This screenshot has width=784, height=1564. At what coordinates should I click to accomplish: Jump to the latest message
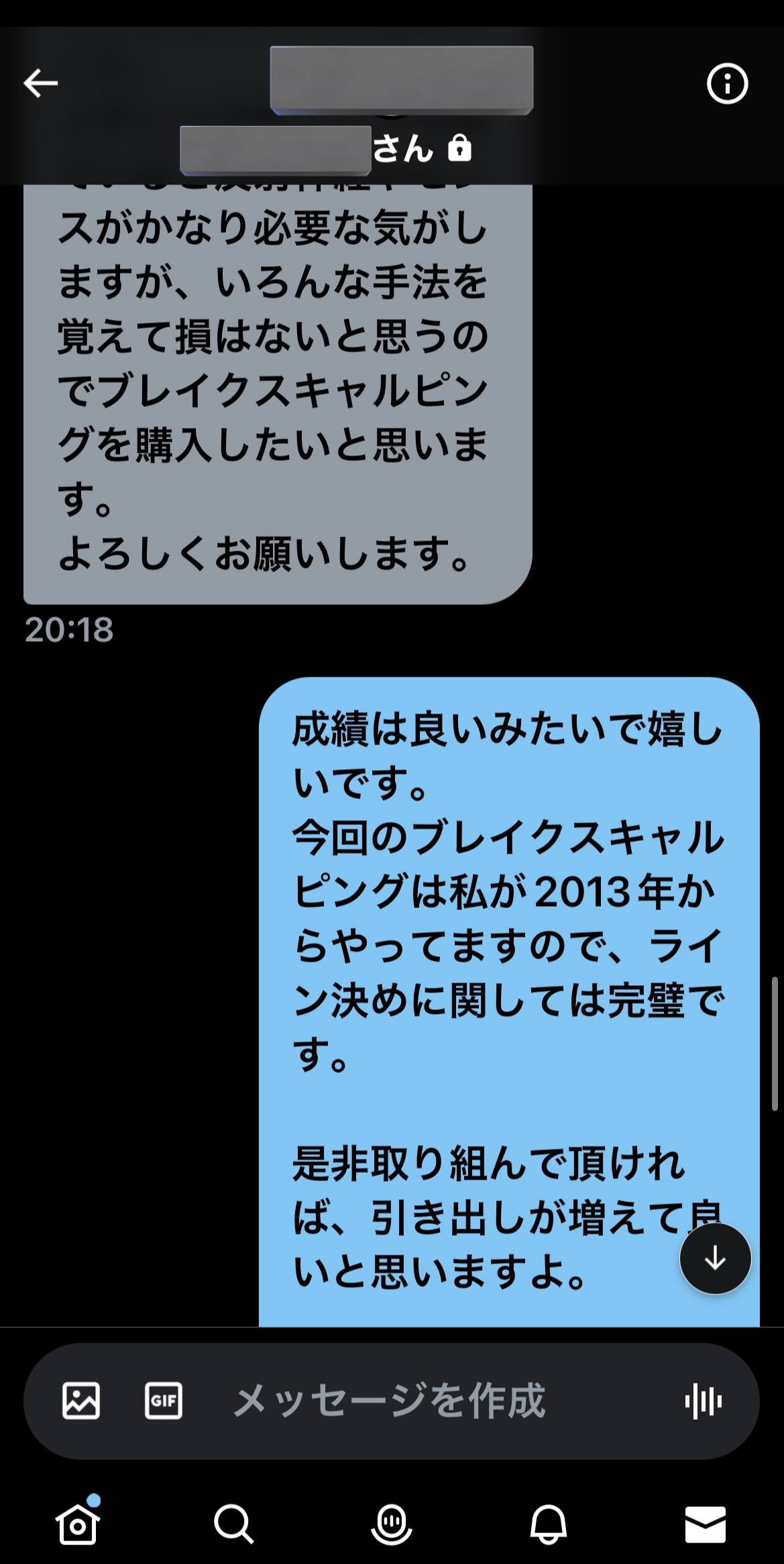pos(715,1258)
